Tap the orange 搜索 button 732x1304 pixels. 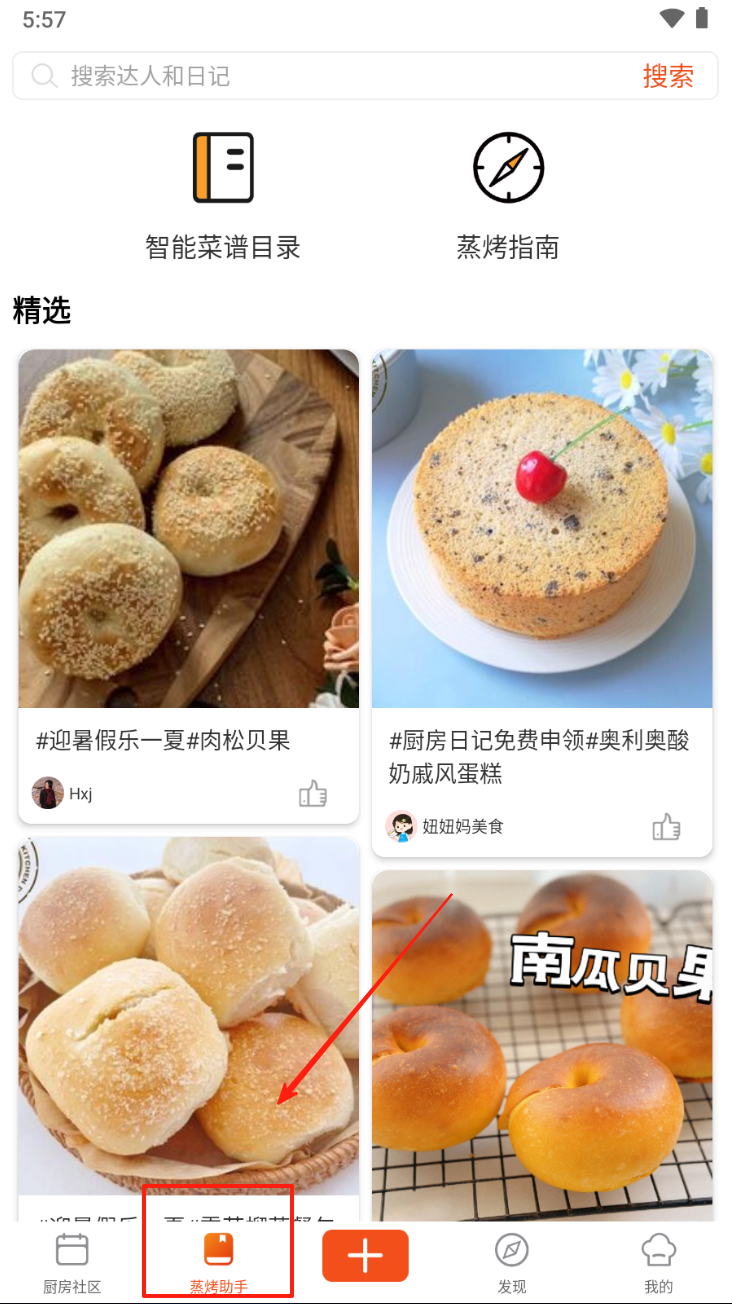[668, 76]
